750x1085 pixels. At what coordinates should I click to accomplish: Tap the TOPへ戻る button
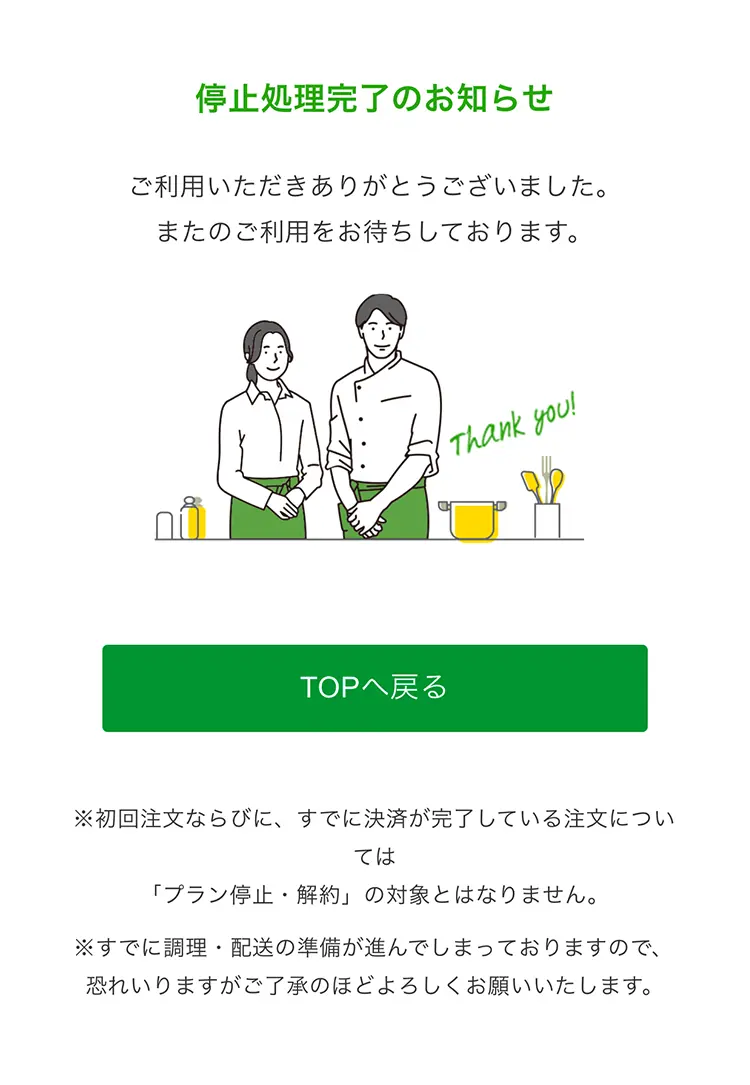tap(374, 688)
